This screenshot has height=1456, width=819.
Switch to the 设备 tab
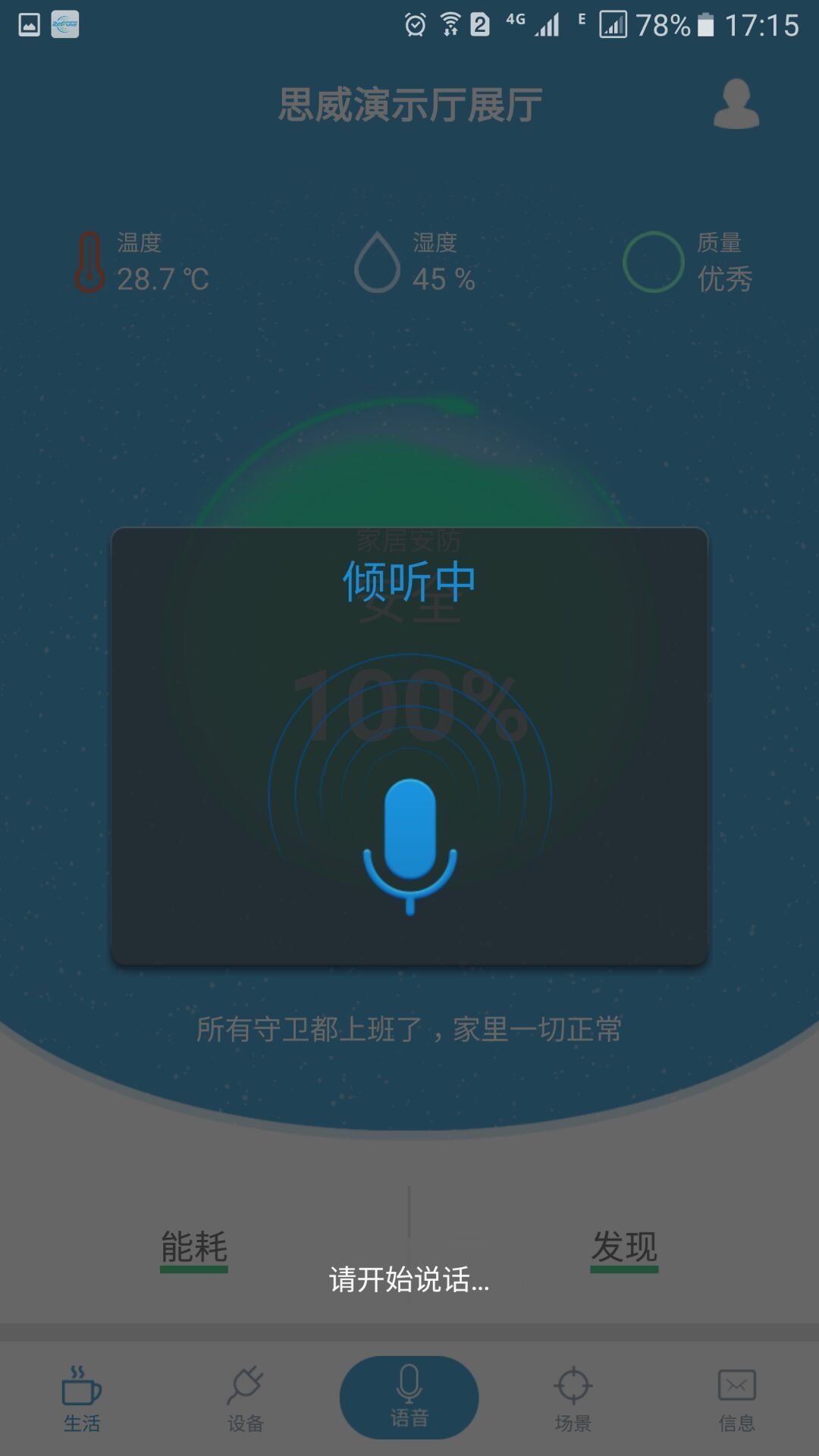(x=245, y=1399)
